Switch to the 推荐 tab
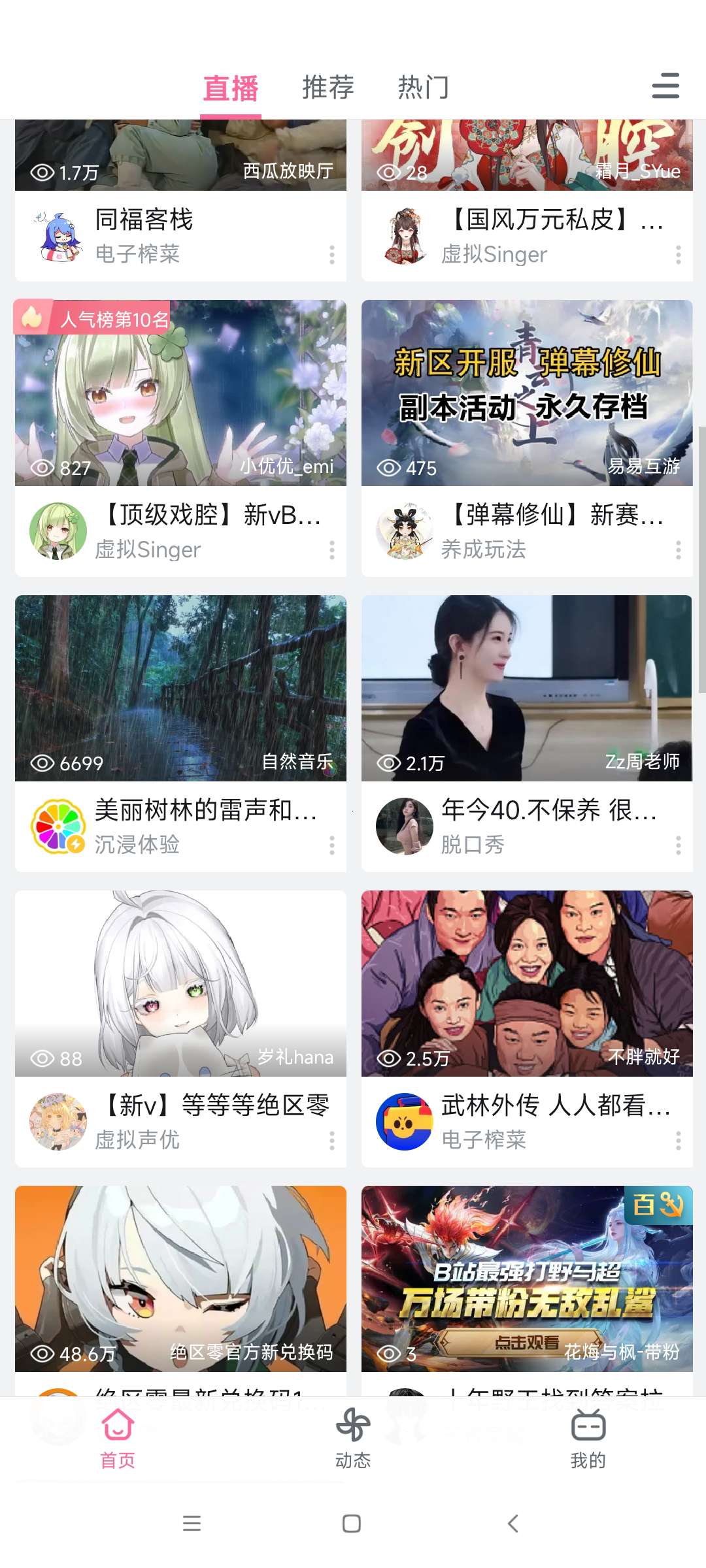 pyautogui.click(x=328, y=88)
